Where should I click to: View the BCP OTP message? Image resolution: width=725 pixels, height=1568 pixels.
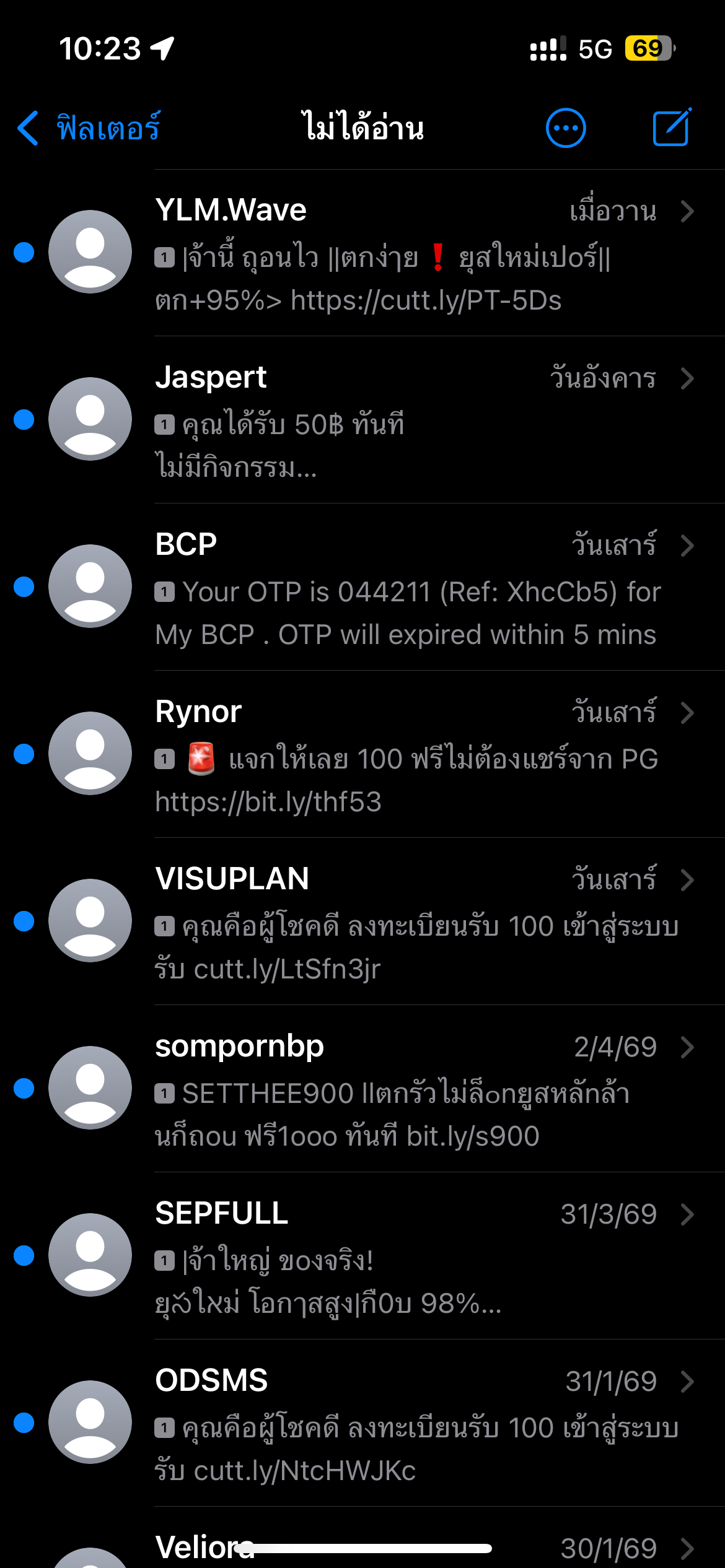pyautogui.click(x=362, y=587)
